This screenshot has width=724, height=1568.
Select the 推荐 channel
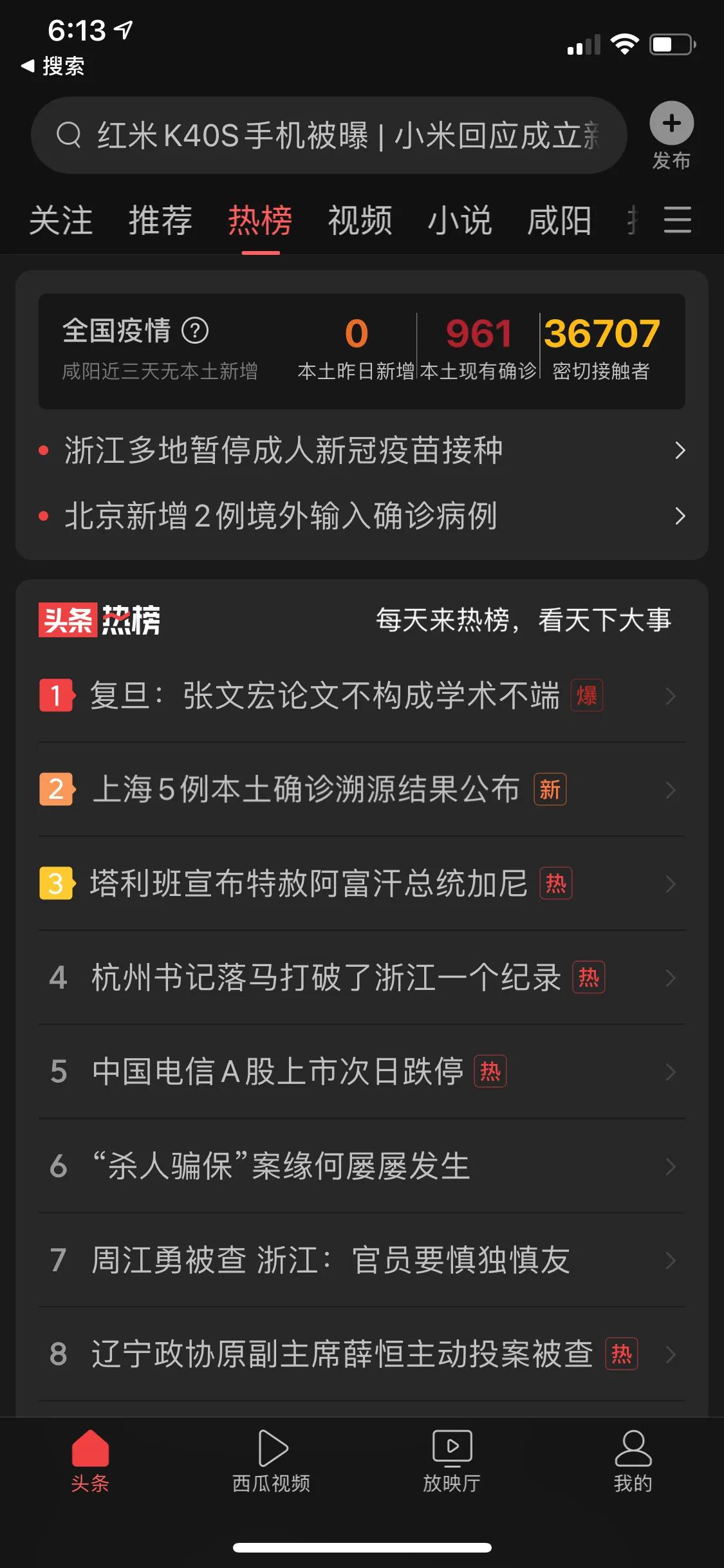(160, 220)
